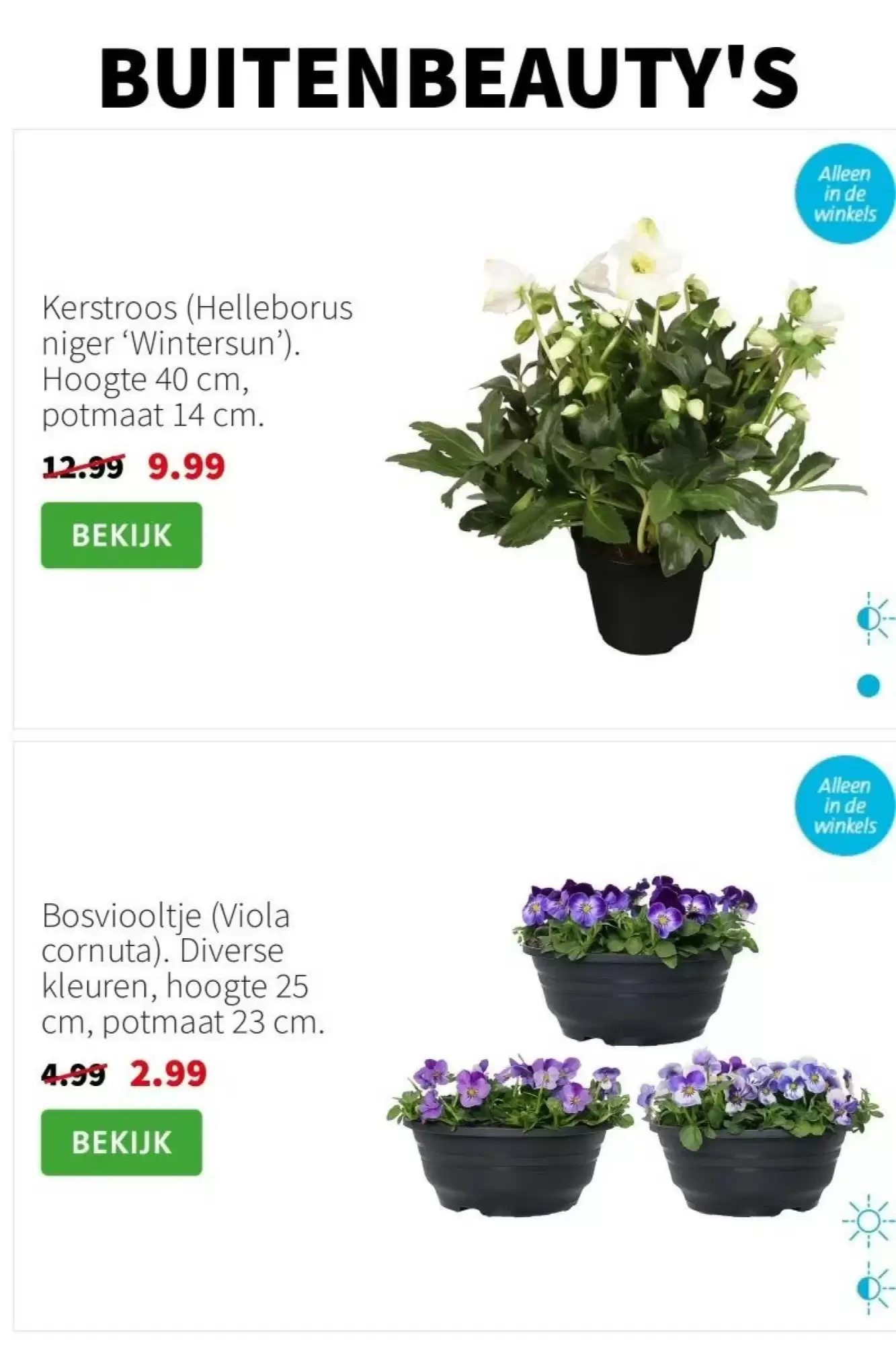Tap BEKIJK for the Kerstroos Helleborus

[x=121, y=535]
